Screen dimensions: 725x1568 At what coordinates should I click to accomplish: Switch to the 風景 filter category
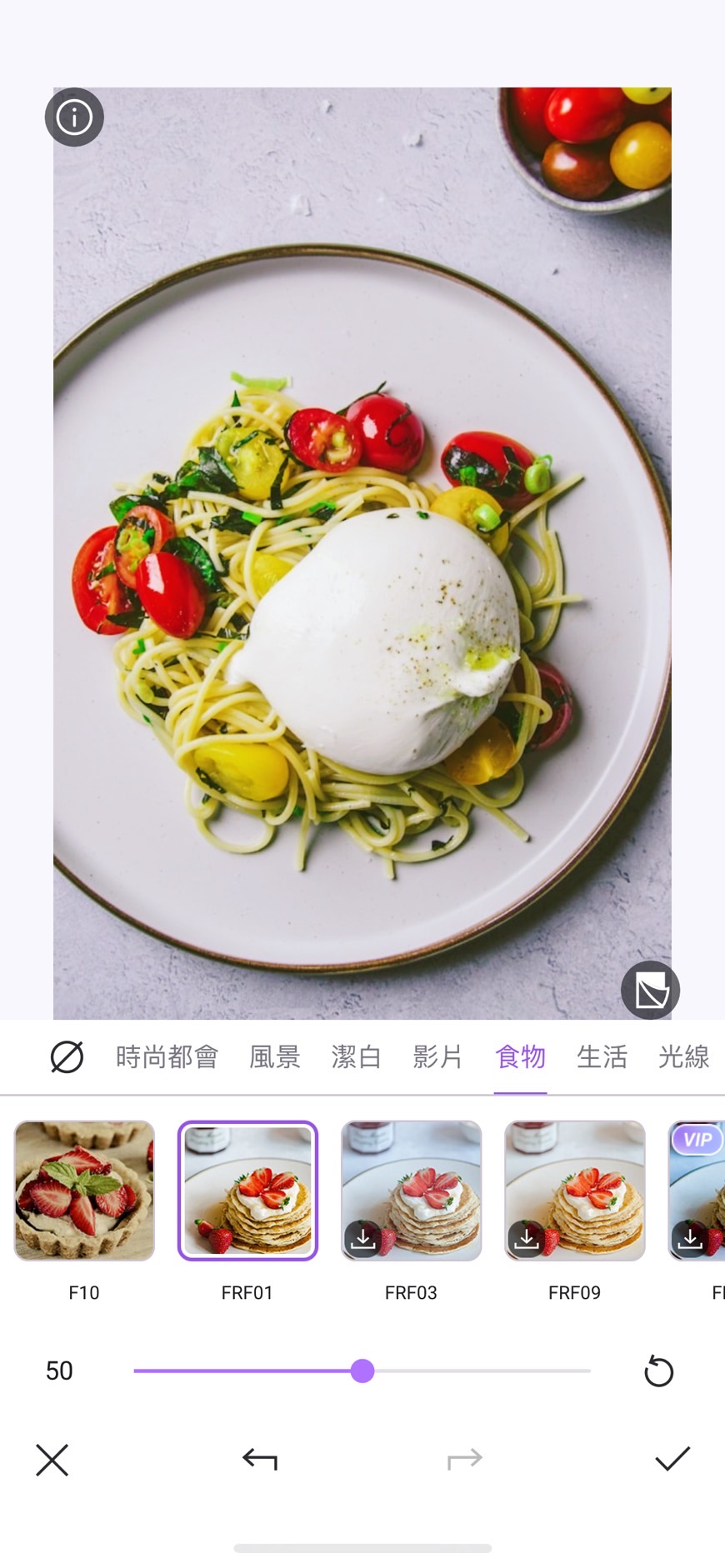pos(274,1057)
